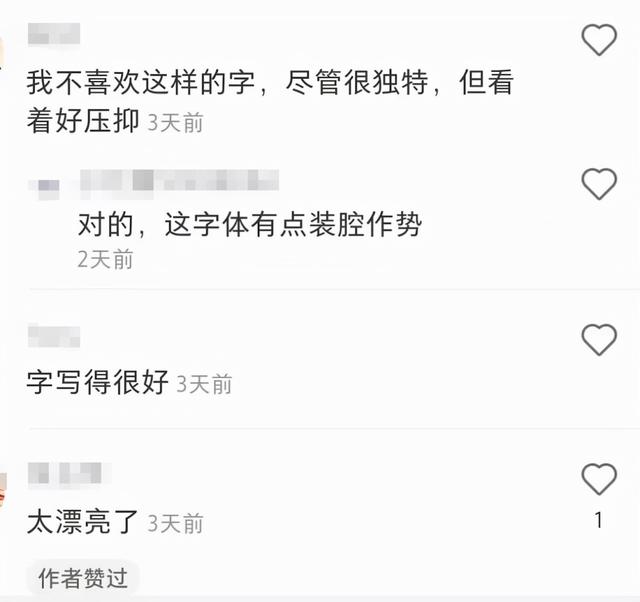Like the reply 这字体有点装腔作势
640x602 pixels.
tap(598, 184)
